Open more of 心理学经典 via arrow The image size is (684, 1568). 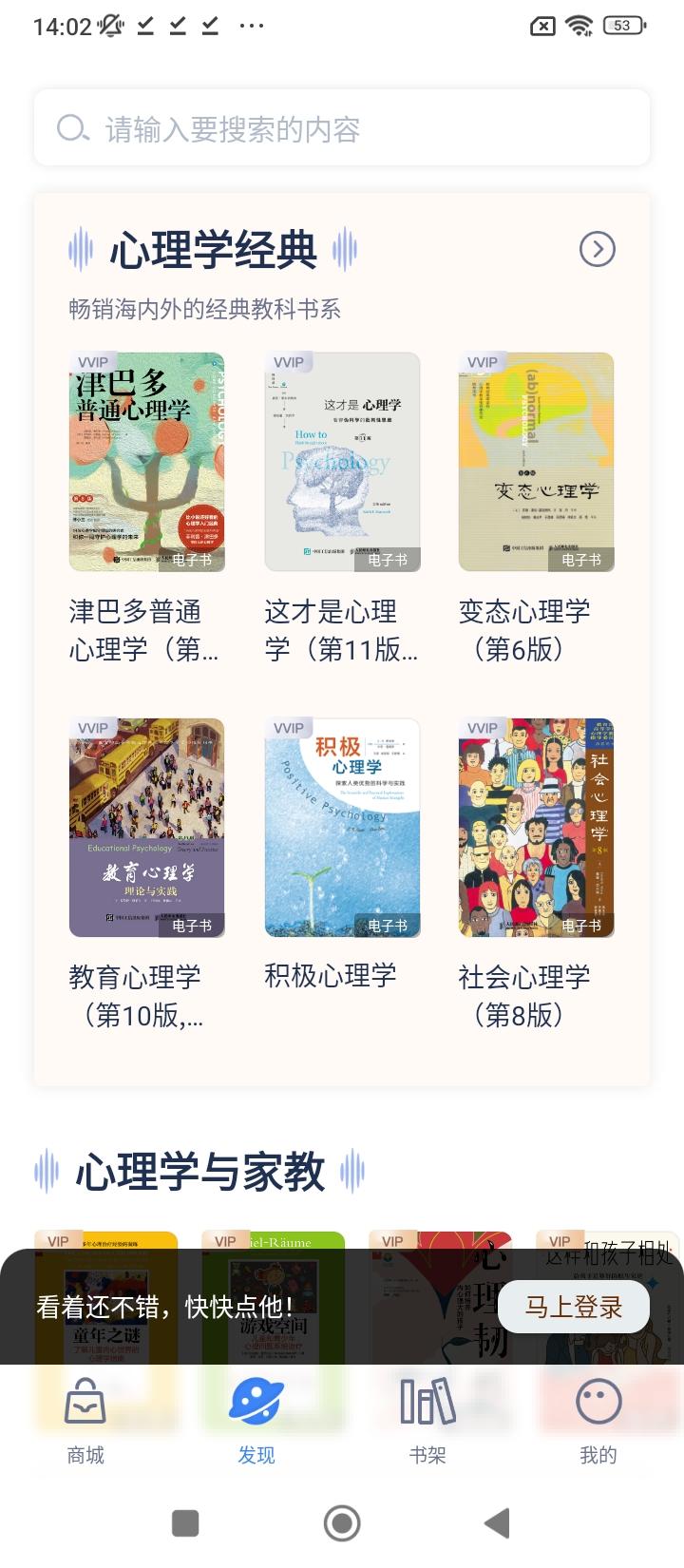pyautogui.click(x=597, y=249)
